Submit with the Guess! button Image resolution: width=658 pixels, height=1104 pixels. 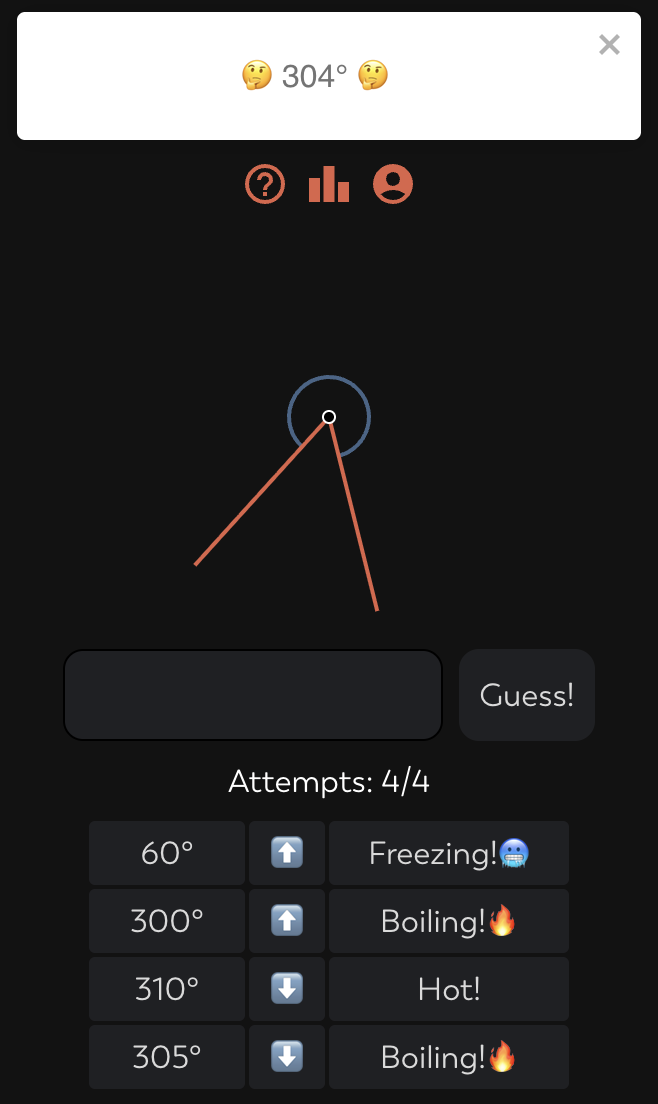click(527, 695)
